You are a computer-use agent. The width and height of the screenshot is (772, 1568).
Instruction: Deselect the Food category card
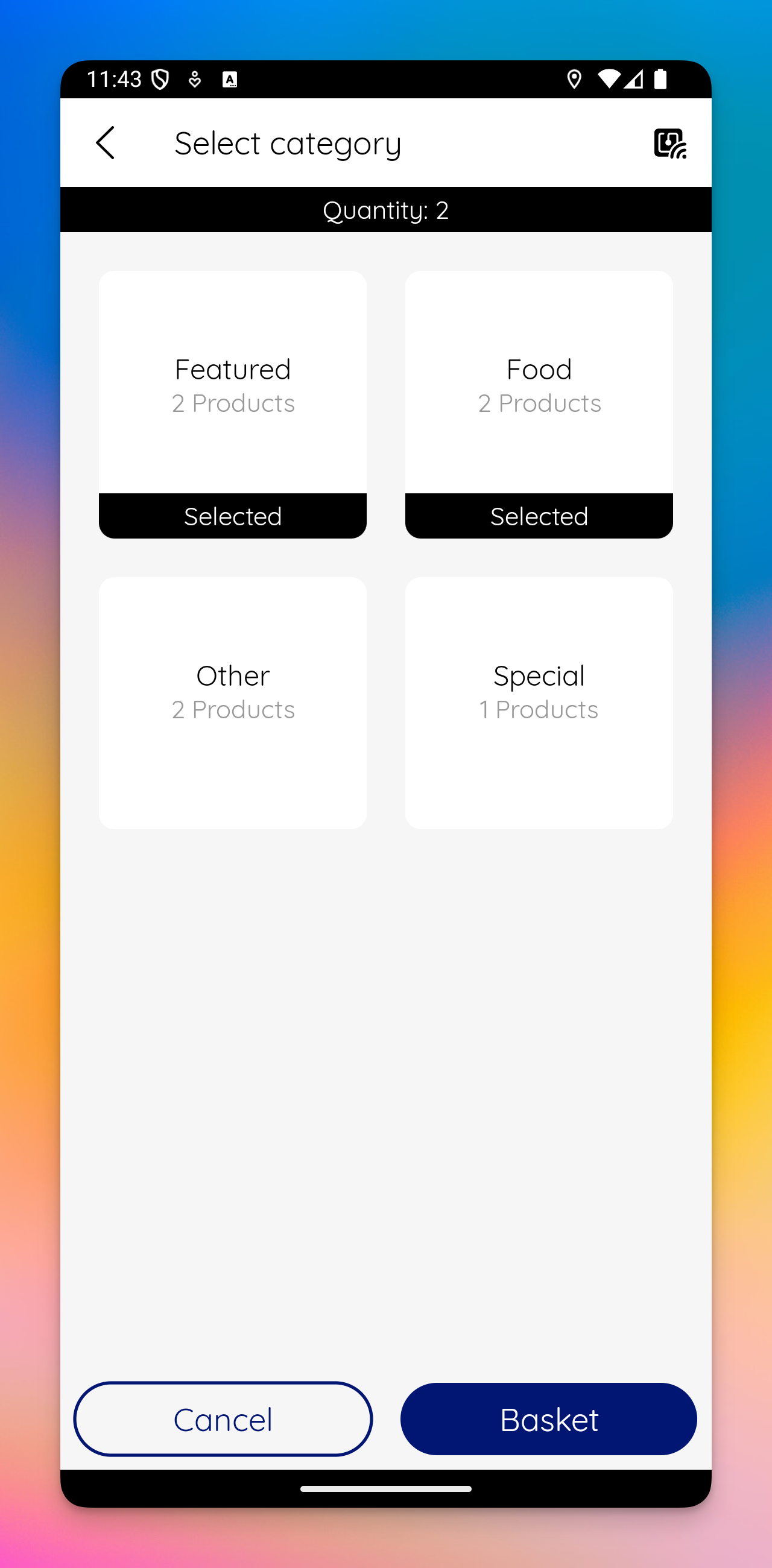539,404
